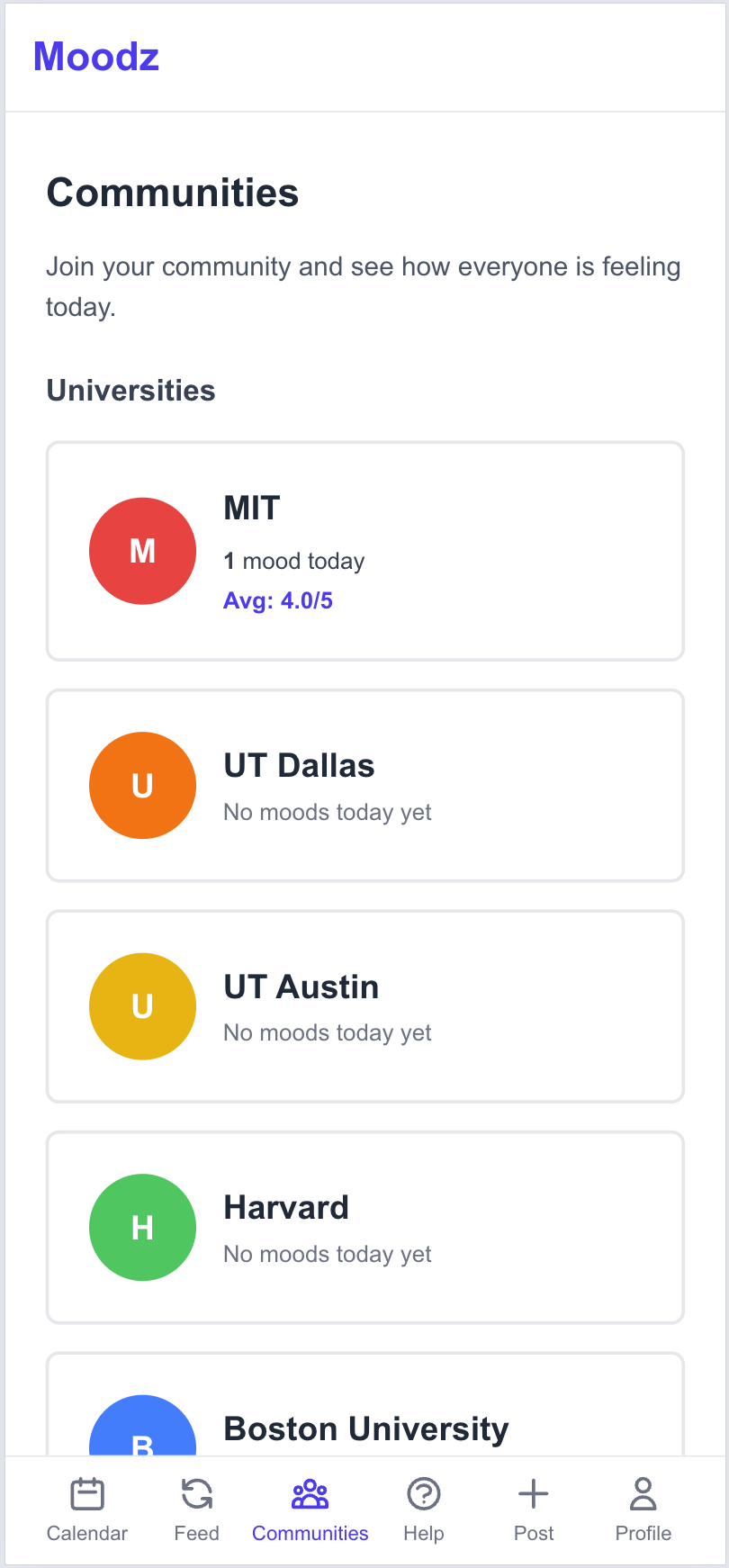Click the green Harvard avatar circle

click(x=142, y=1227)
